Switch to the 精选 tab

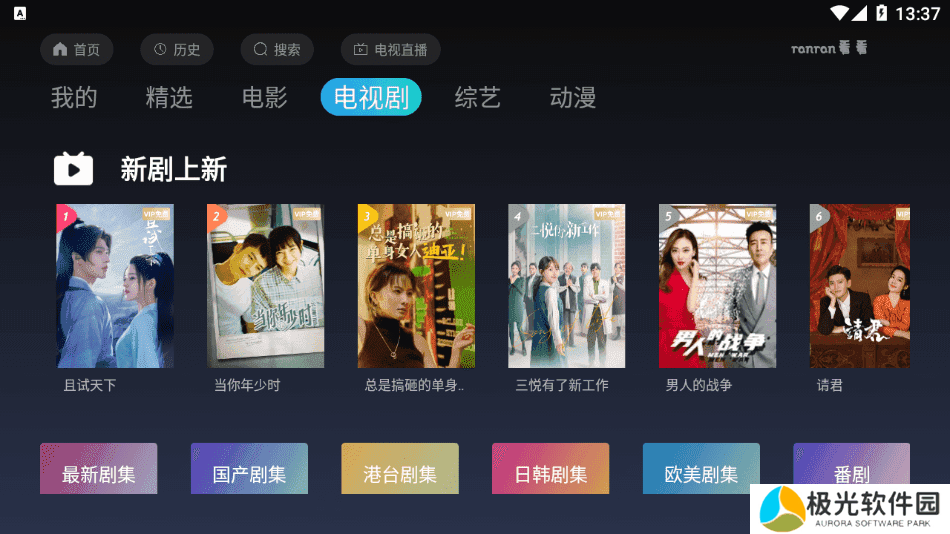click(x=169, y=97)
